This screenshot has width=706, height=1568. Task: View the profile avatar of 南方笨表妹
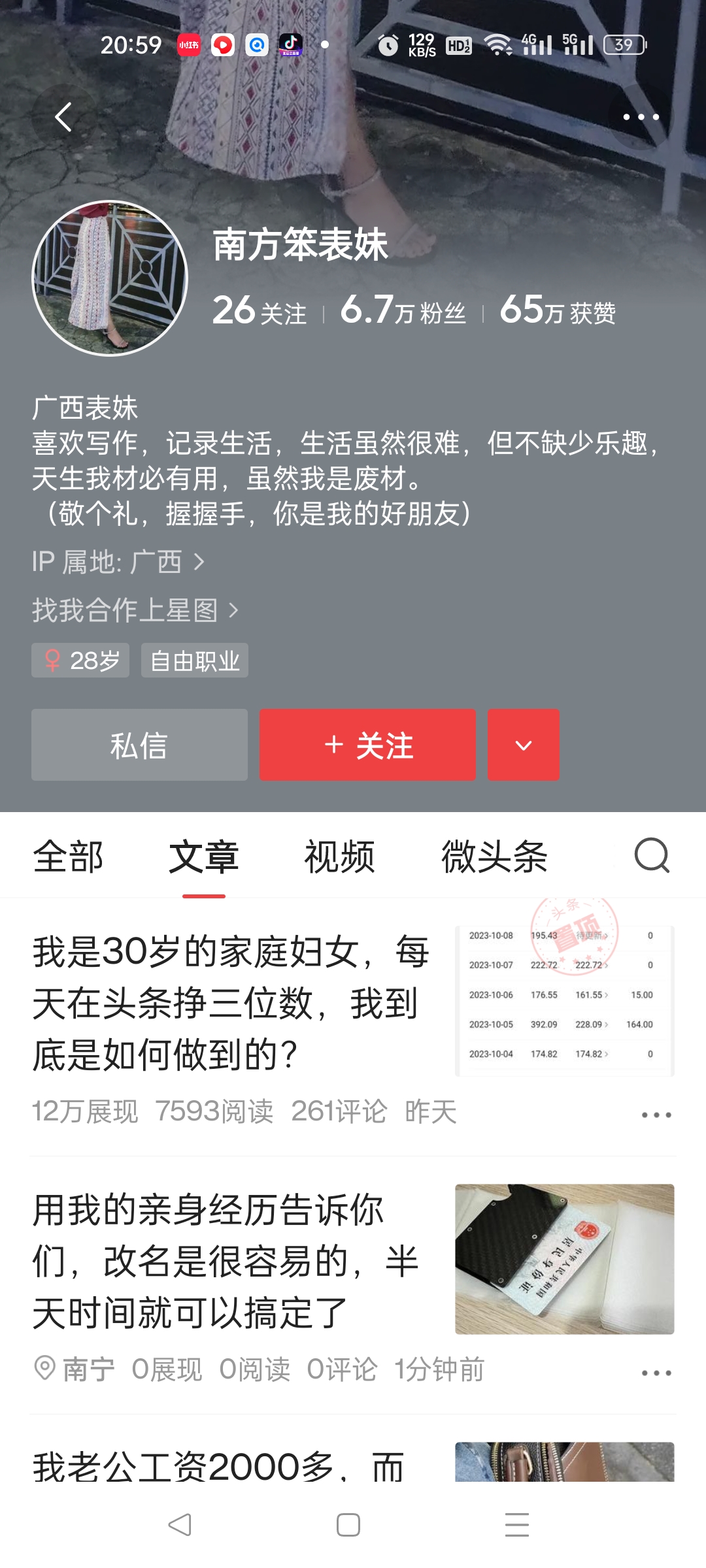(x=110, y=278)
